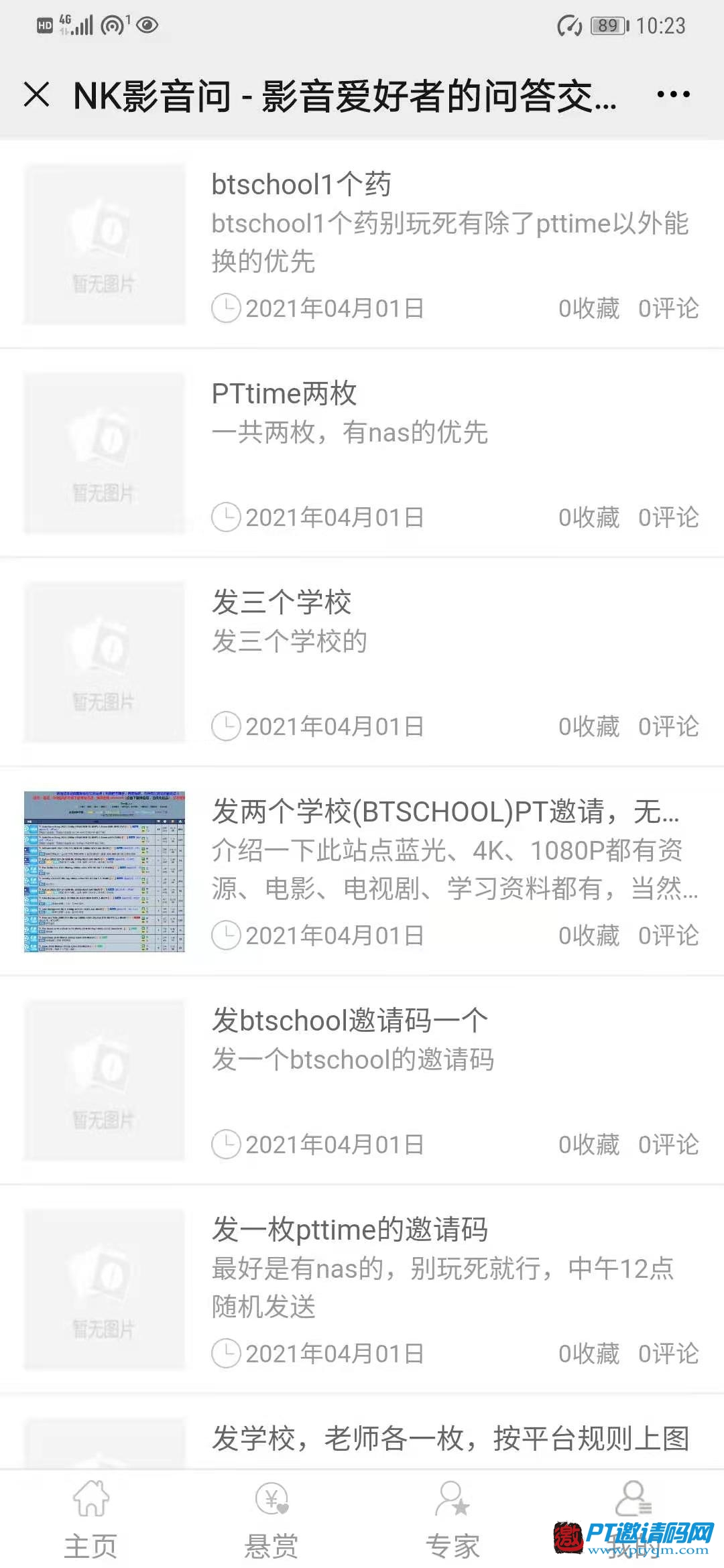This screenshot has height=1568, width=724.
Task: Open the three-dot overflow menu
Action: coord(673,94)
